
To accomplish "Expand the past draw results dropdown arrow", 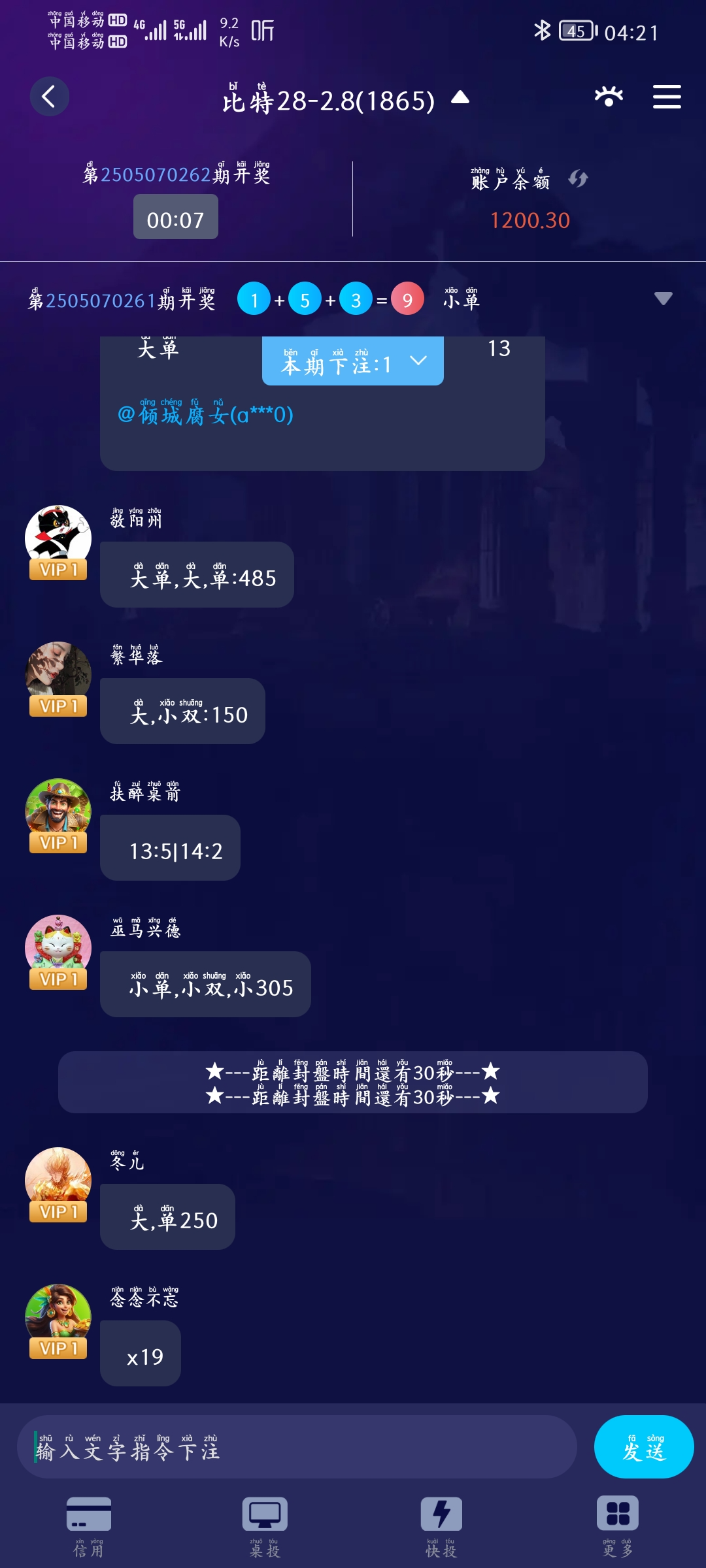I will pos(663,299).
